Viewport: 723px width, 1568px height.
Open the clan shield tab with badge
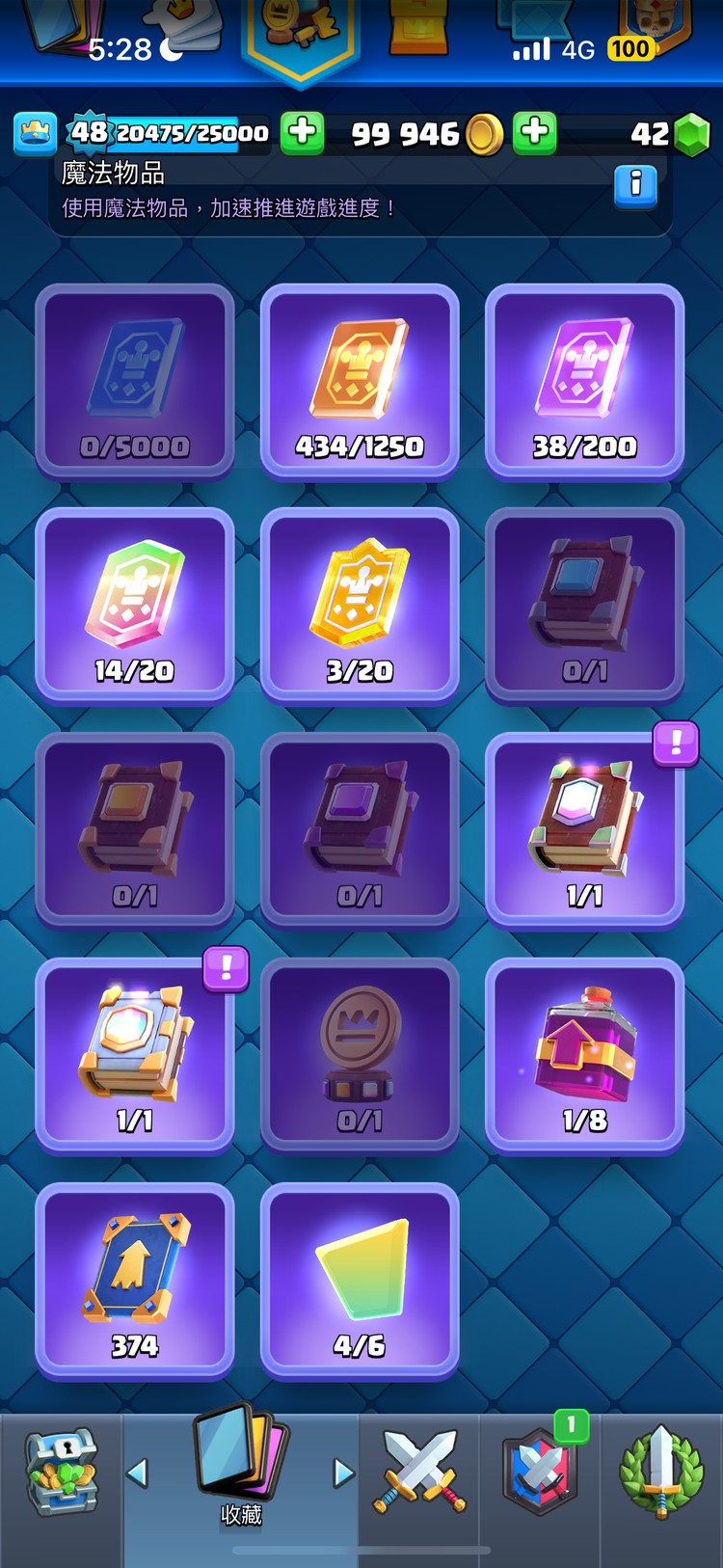540,1473
